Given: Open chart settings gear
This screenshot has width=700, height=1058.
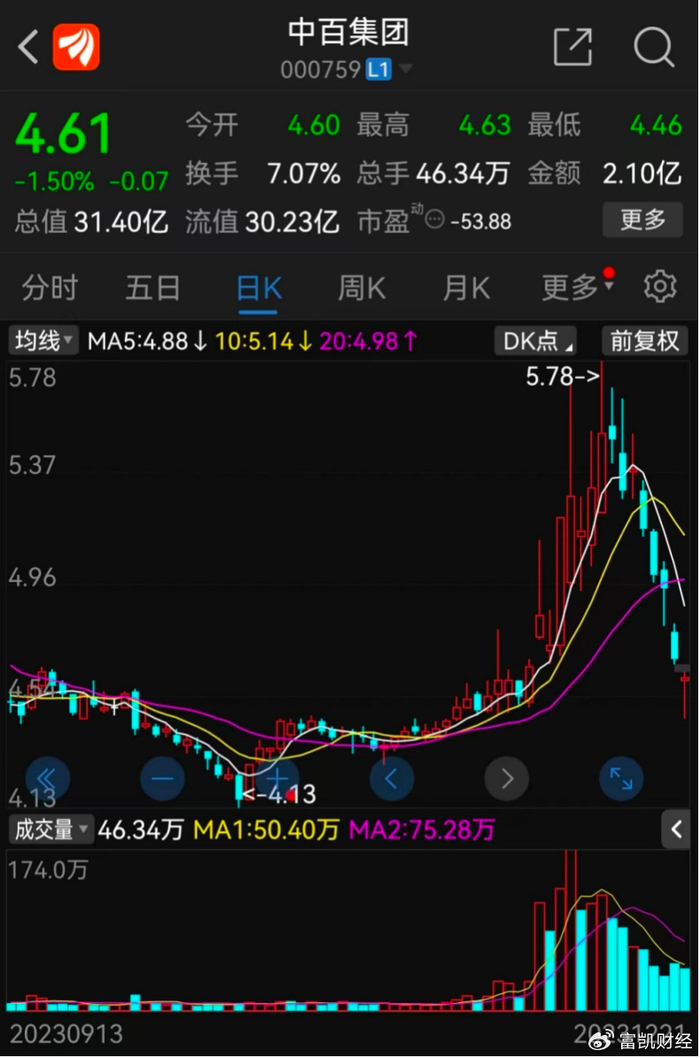Looking at the screenshot, I should (x=659, y=287).
